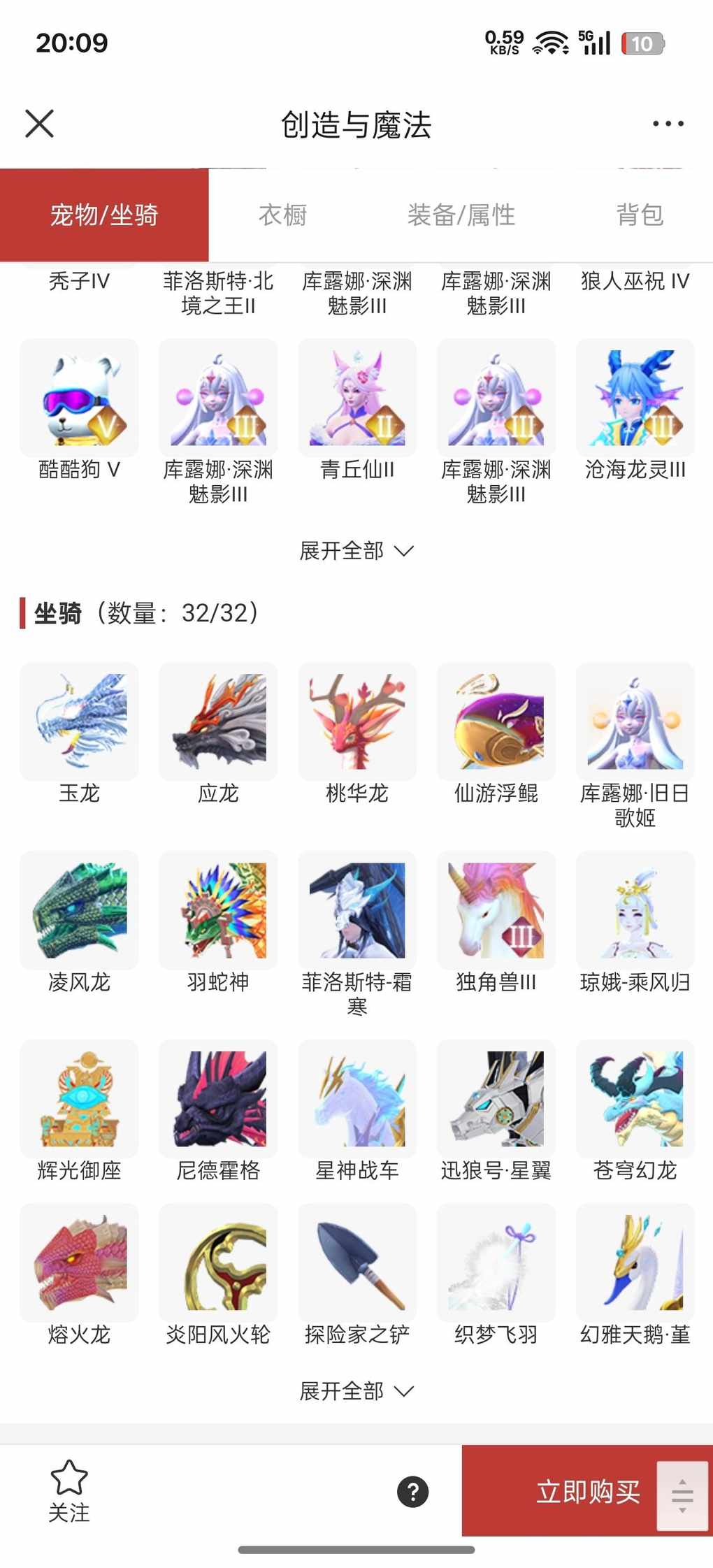Close the 创造与魔法 page
713x1568 pixels.
40,124
